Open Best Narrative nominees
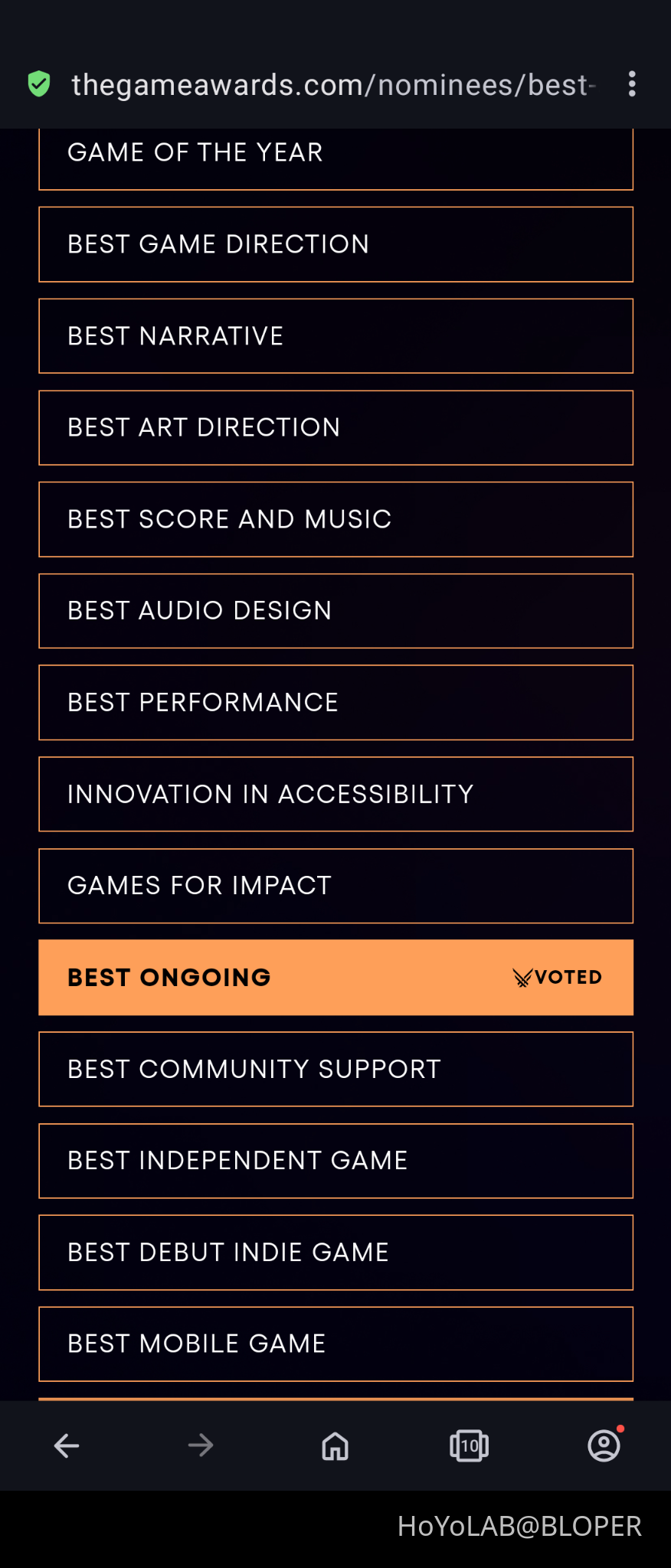 [x=335, y=336]
